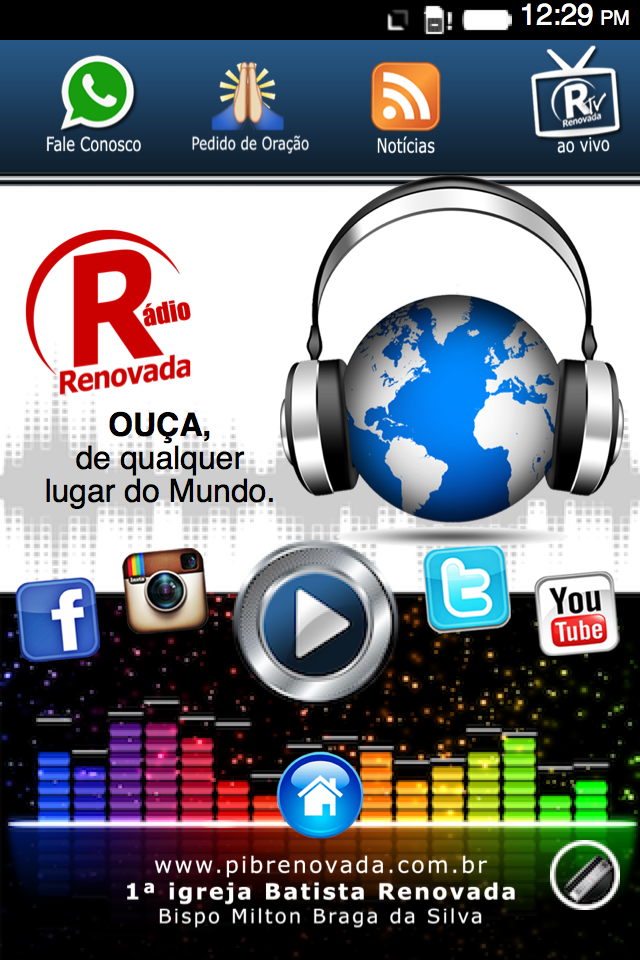Start the radio with the play button
This screenshot has width=640, height=960.
316,623
